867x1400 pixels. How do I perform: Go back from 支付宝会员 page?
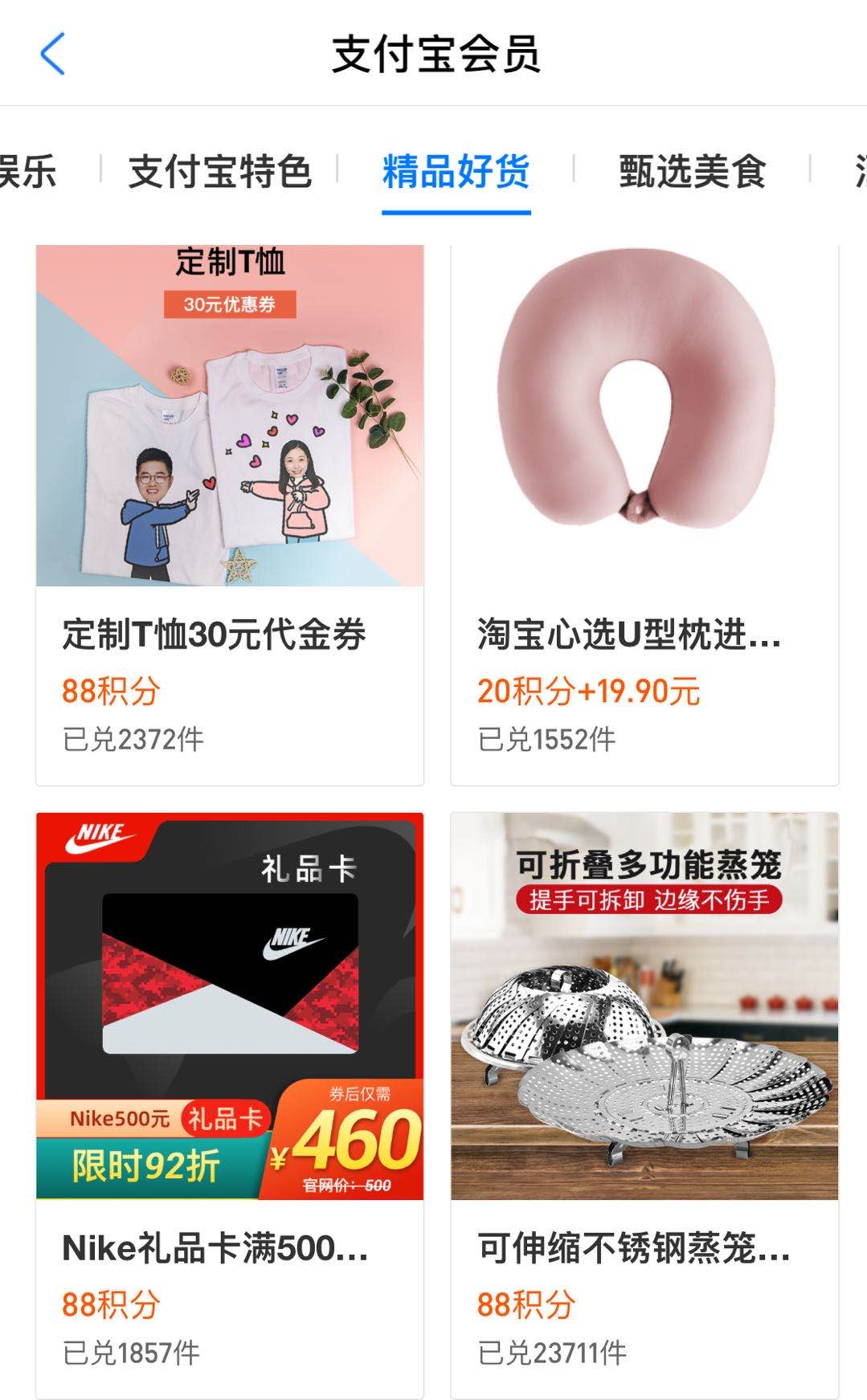[52, 55]
